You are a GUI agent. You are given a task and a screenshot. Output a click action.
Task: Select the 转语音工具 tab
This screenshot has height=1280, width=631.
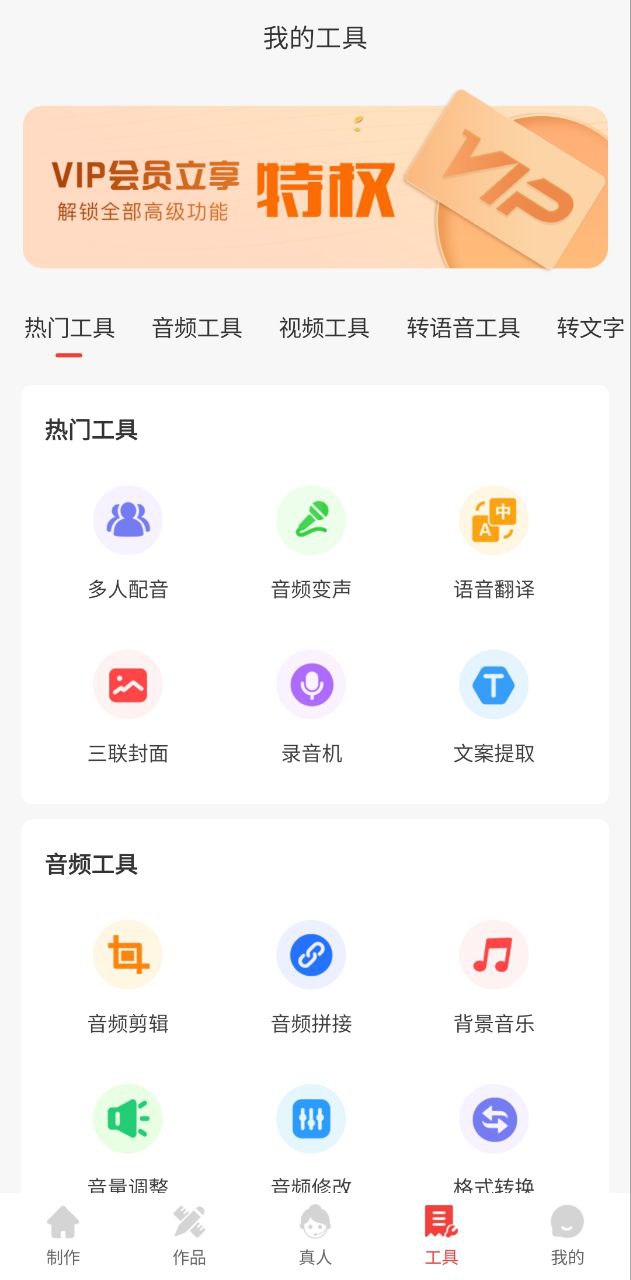tap(463, 328)
